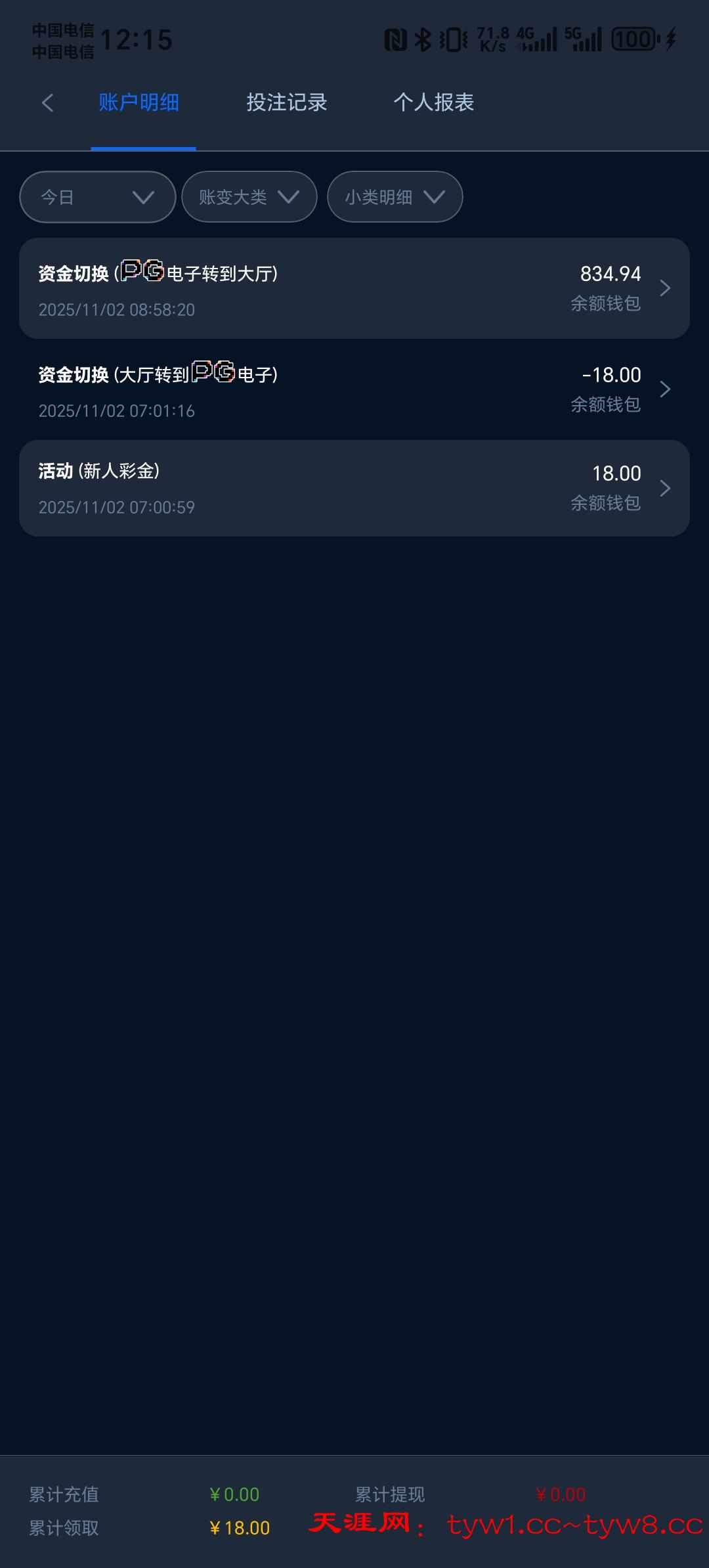709x1568 pixels.
Task: Switch to the 个人报表 tab
Action: 433,102
